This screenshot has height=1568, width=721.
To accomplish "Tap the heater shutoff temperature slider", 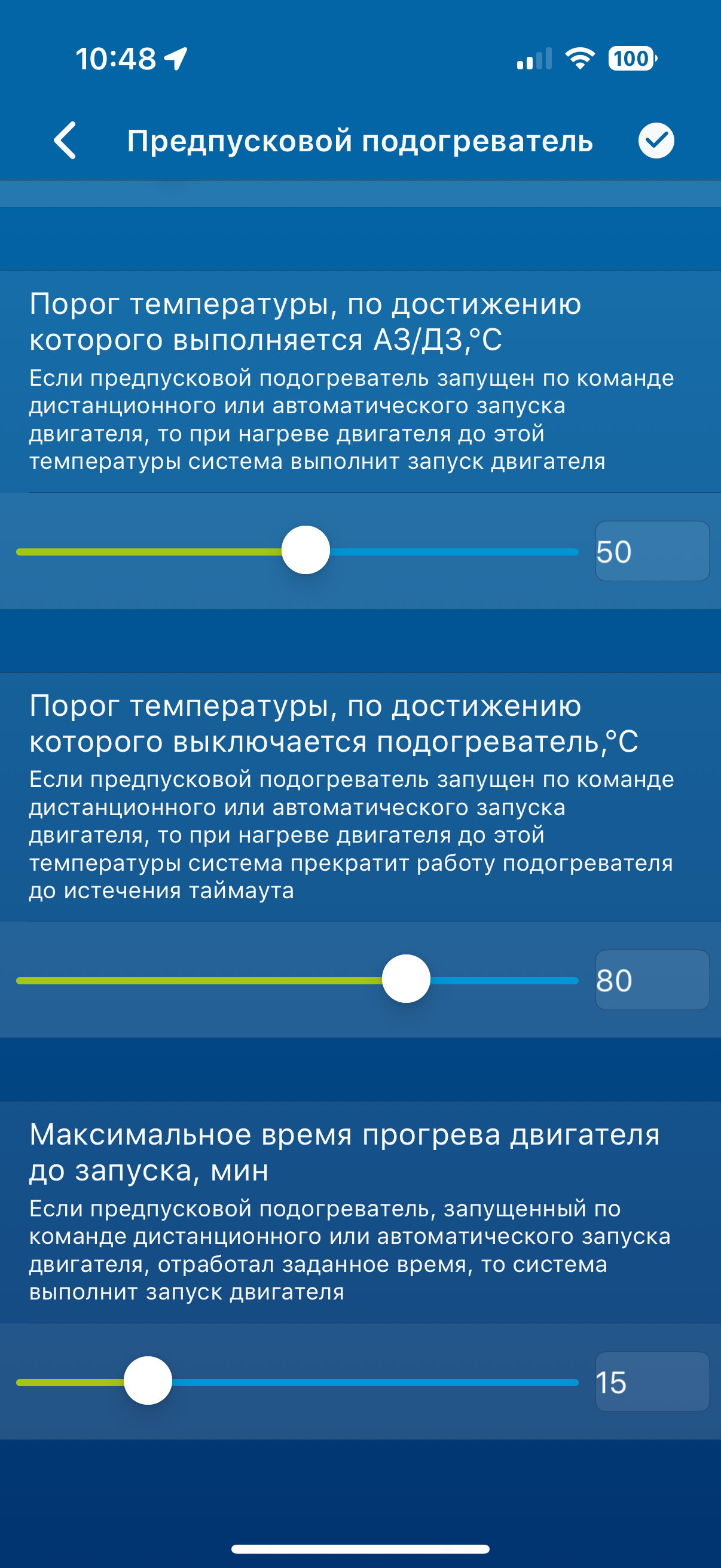I will [406, 980].
